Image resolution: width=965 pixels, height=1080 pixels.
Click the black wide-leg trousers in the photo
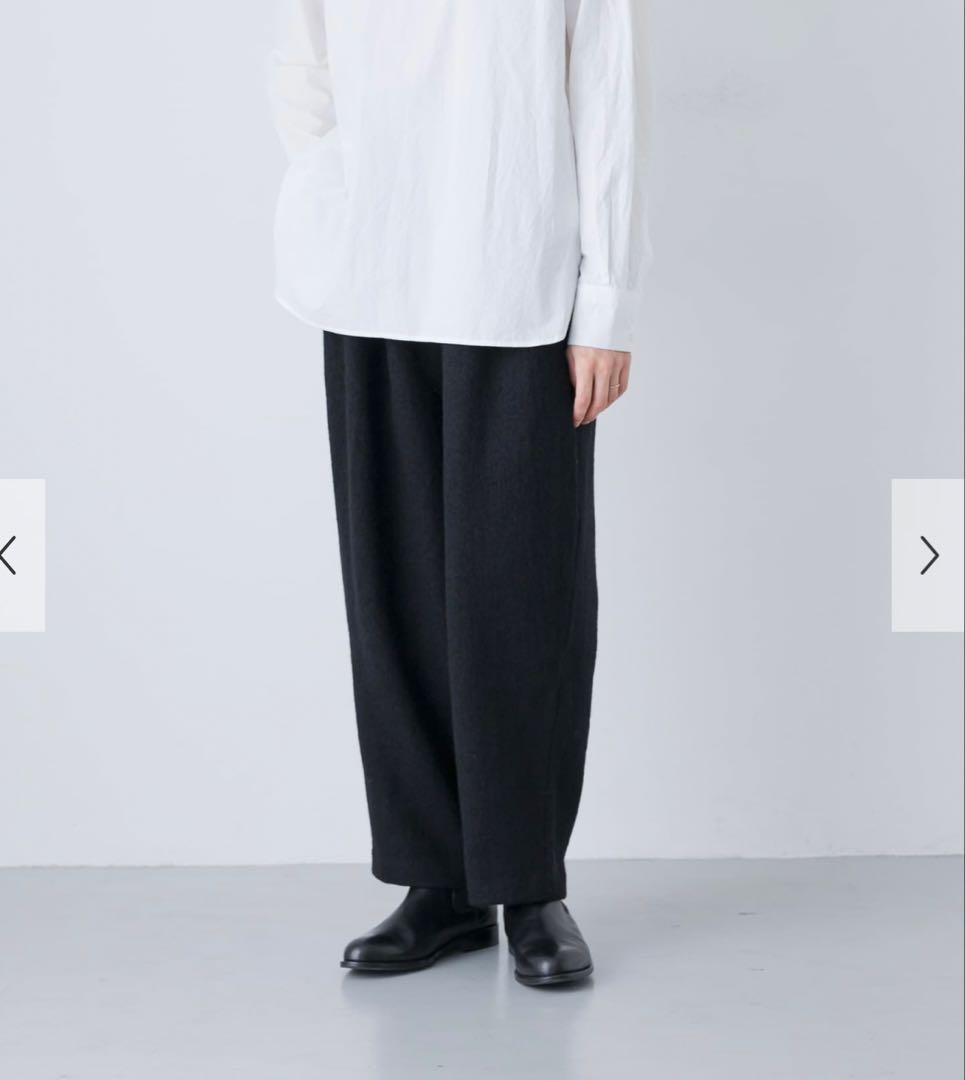(450, 620)
